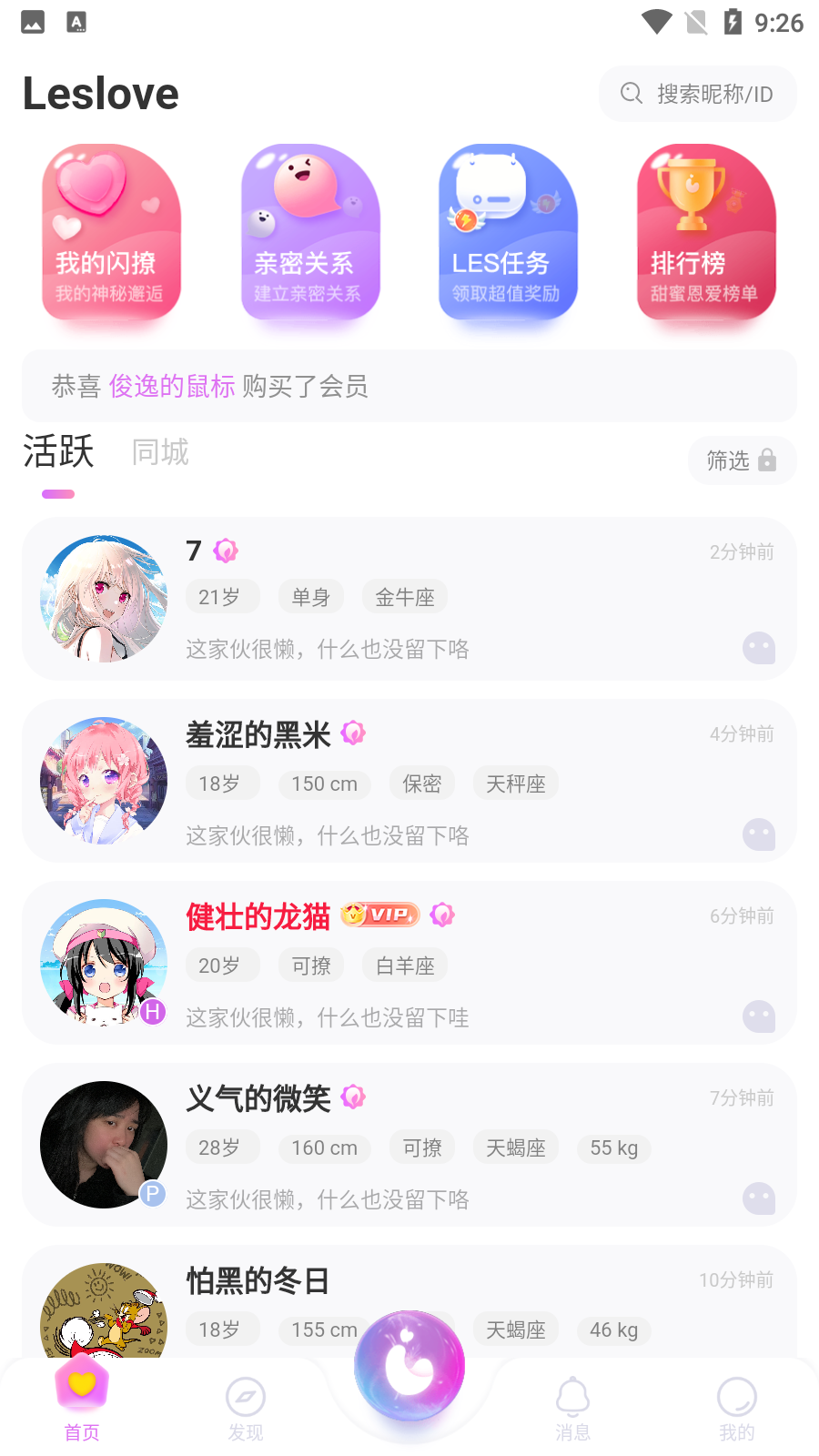The image size is (819, 1456).
Task: Open the 我的闪撩 card
Action: tap(112, 233)
